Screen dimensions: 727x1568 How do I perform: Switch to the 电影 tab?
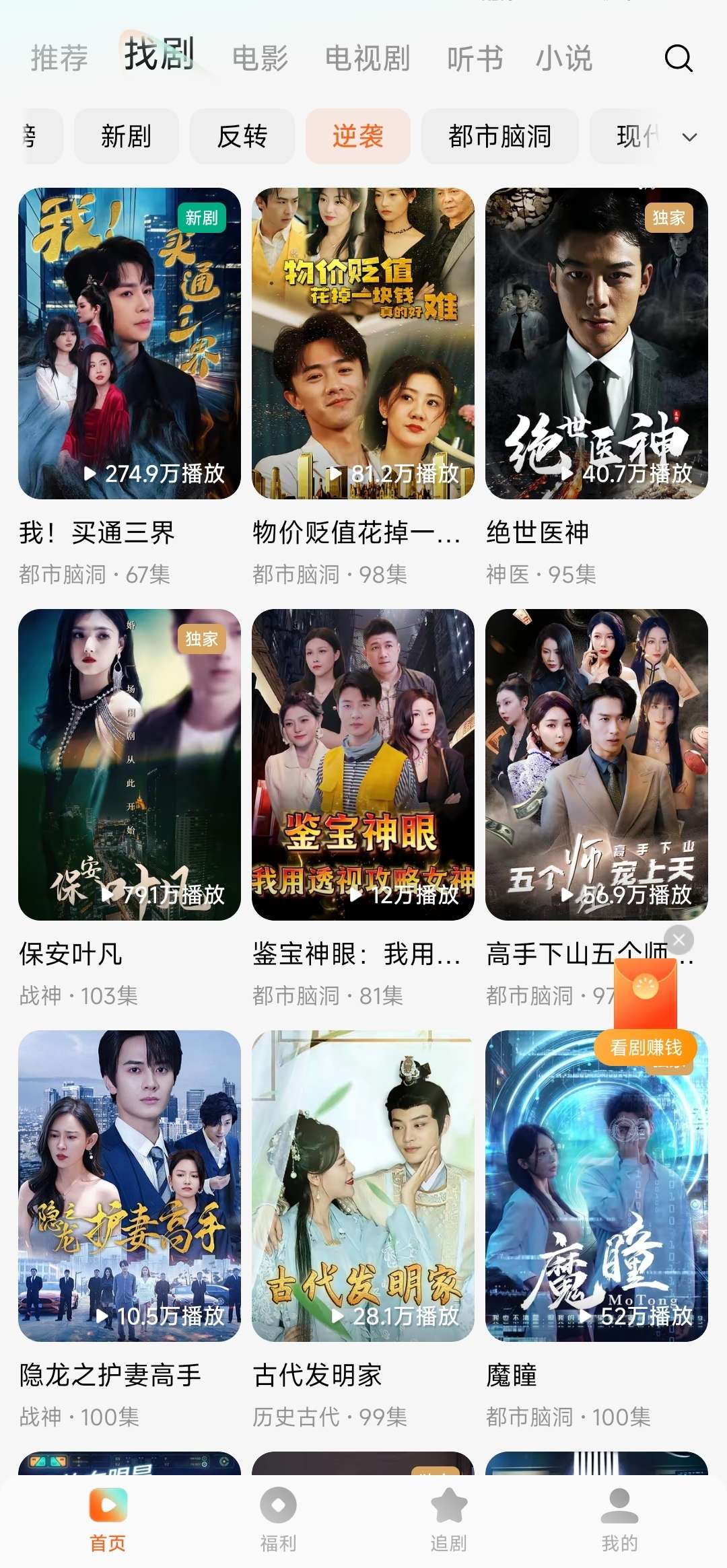click(261, 59)
